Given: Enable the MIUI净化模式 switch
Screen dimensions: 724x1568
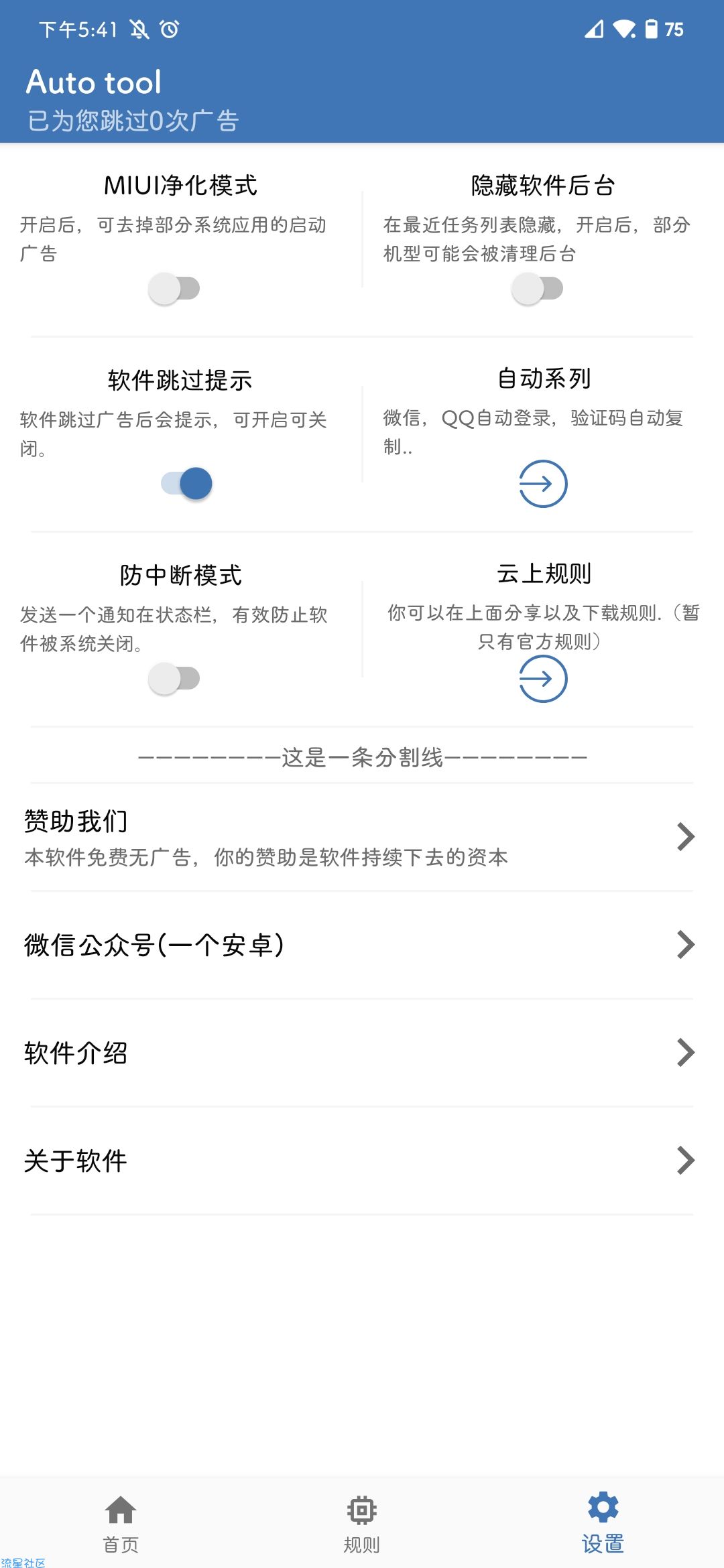Looking at the screenshot, I should [174, 289].
